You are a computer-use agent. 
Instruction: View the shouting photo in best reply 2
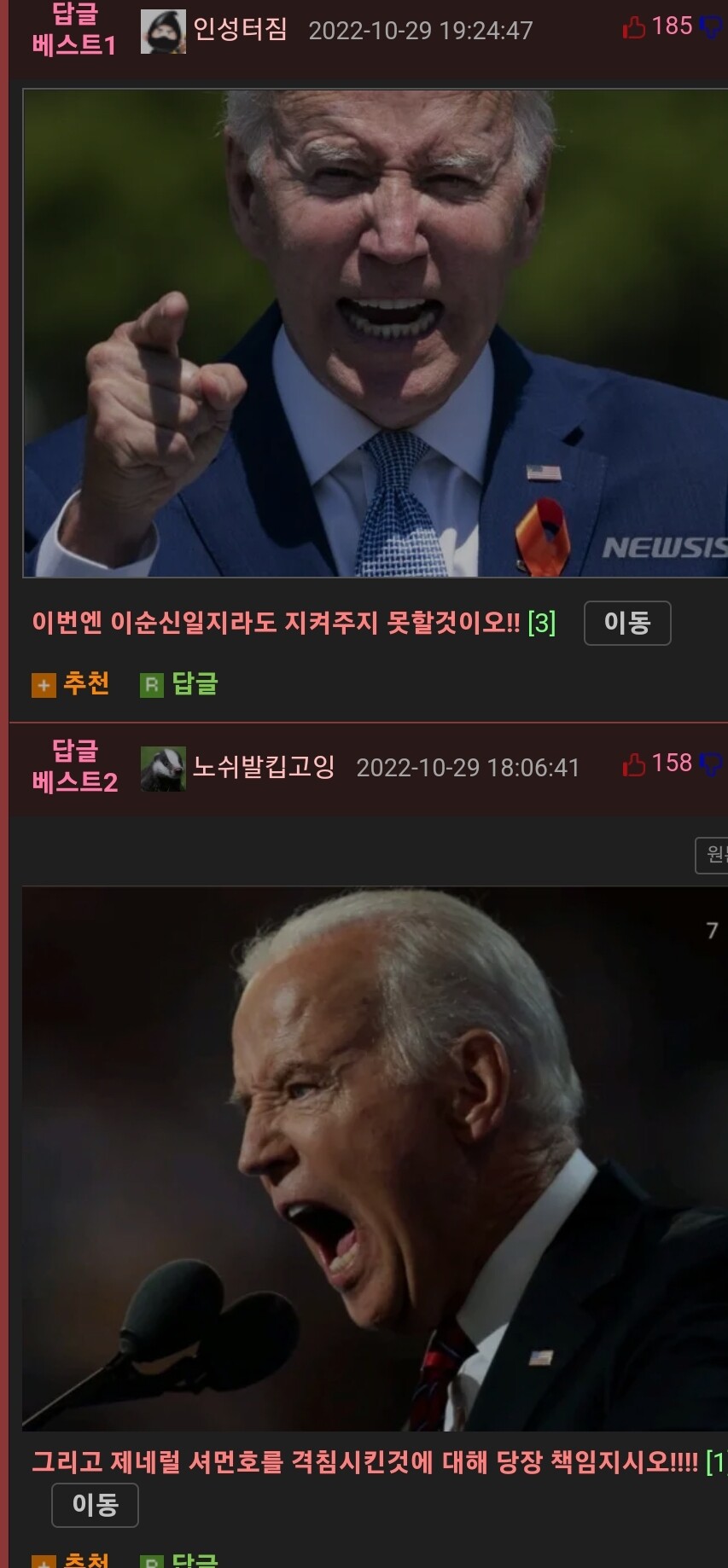point(375,1159)
